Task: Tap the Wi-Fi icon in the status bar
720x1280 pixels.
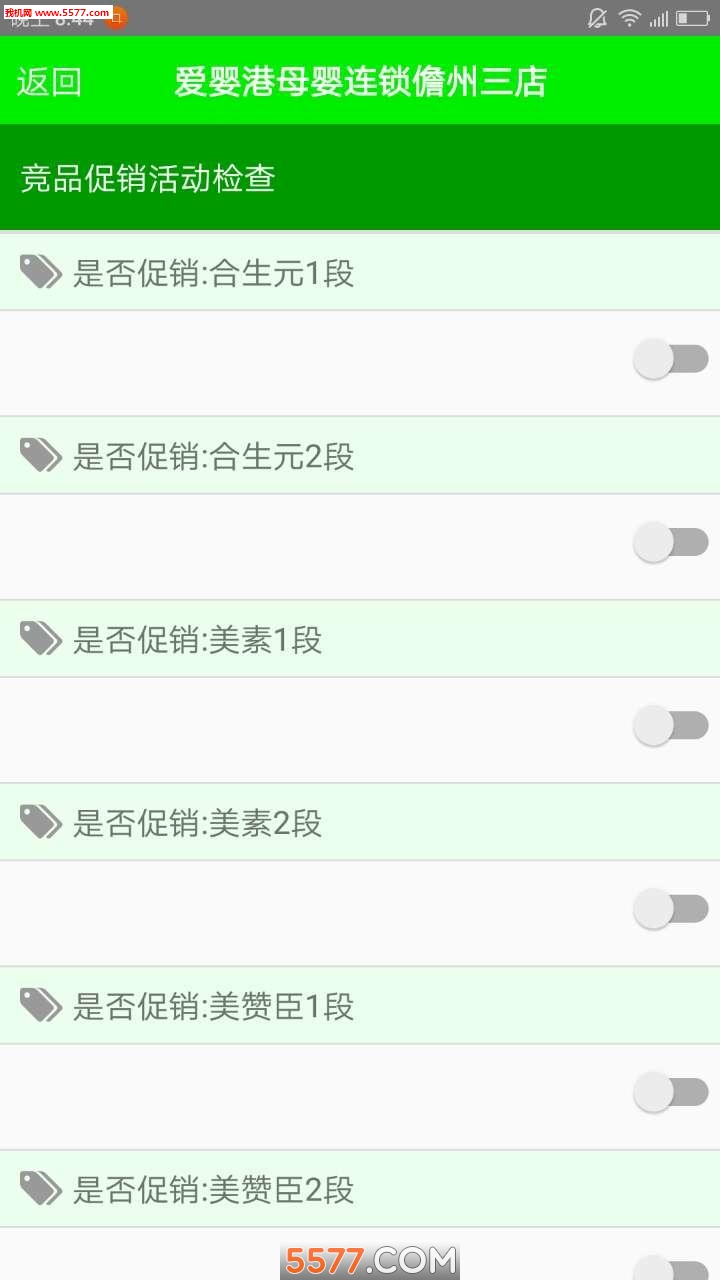Action: click(x=628, y=18)
